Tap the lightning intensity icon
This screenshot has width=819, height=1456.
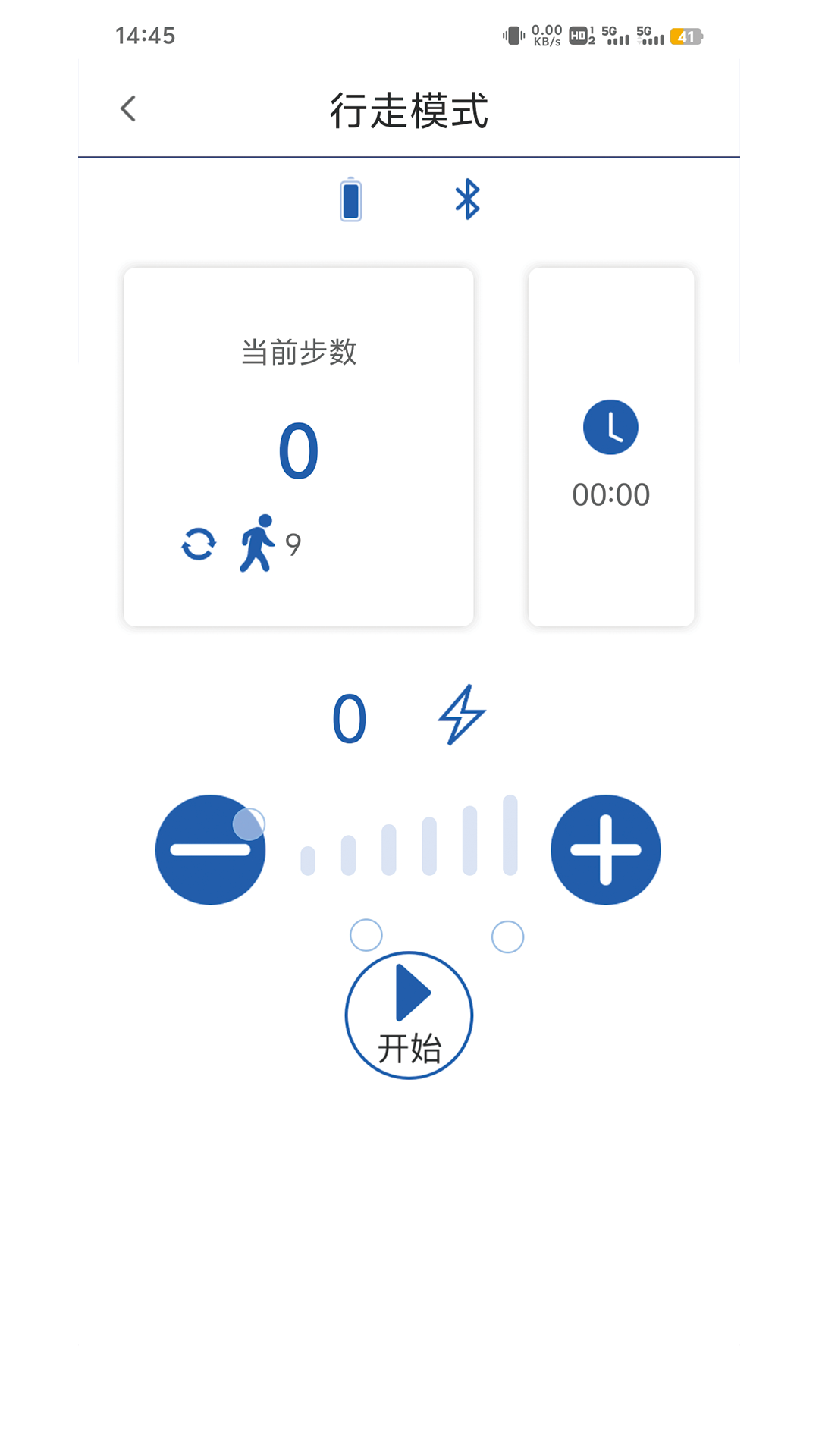460,716
